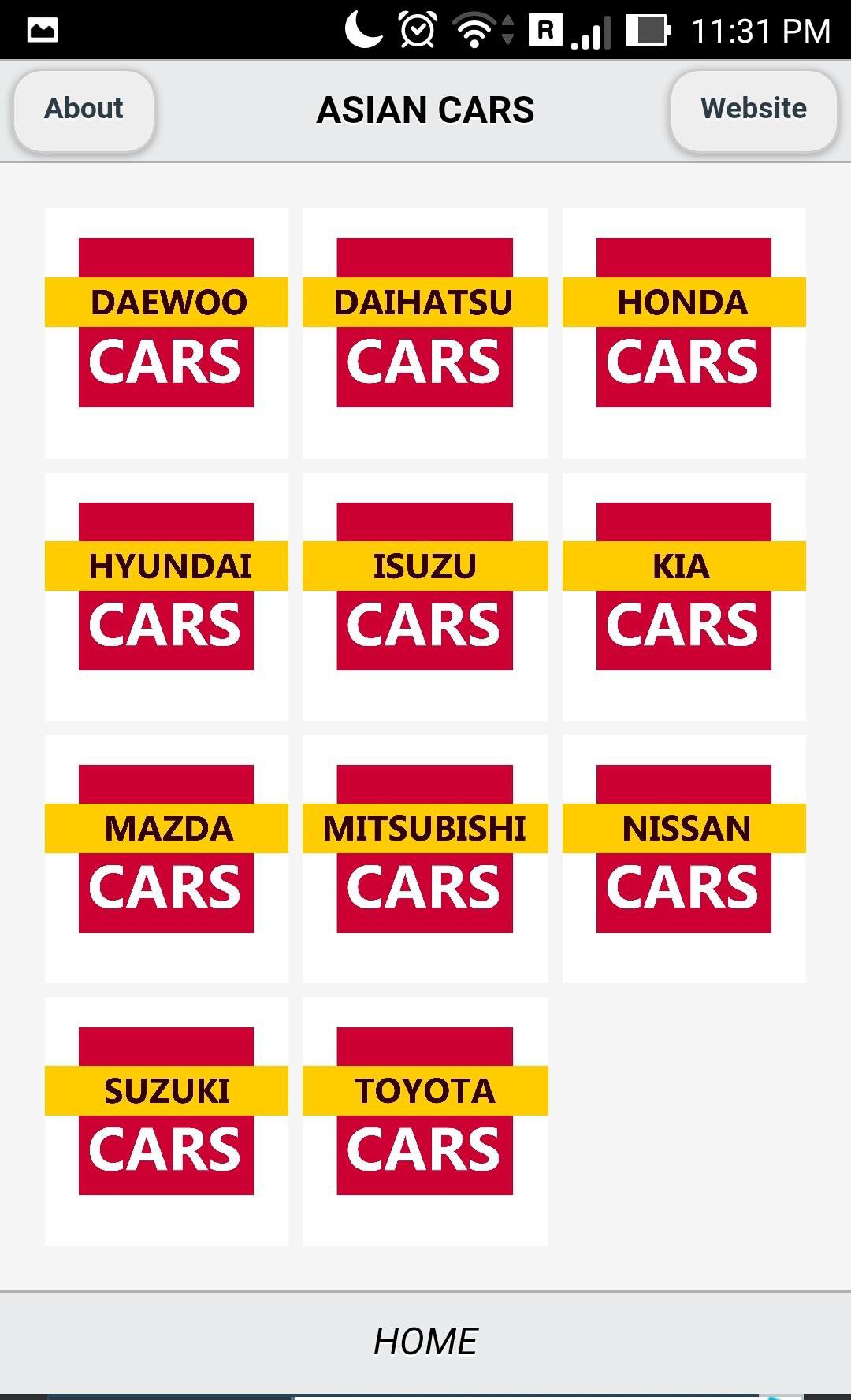
Task: Open the DAEWOO CARS category
Action: pyautogui.click(x=167, y=331)
